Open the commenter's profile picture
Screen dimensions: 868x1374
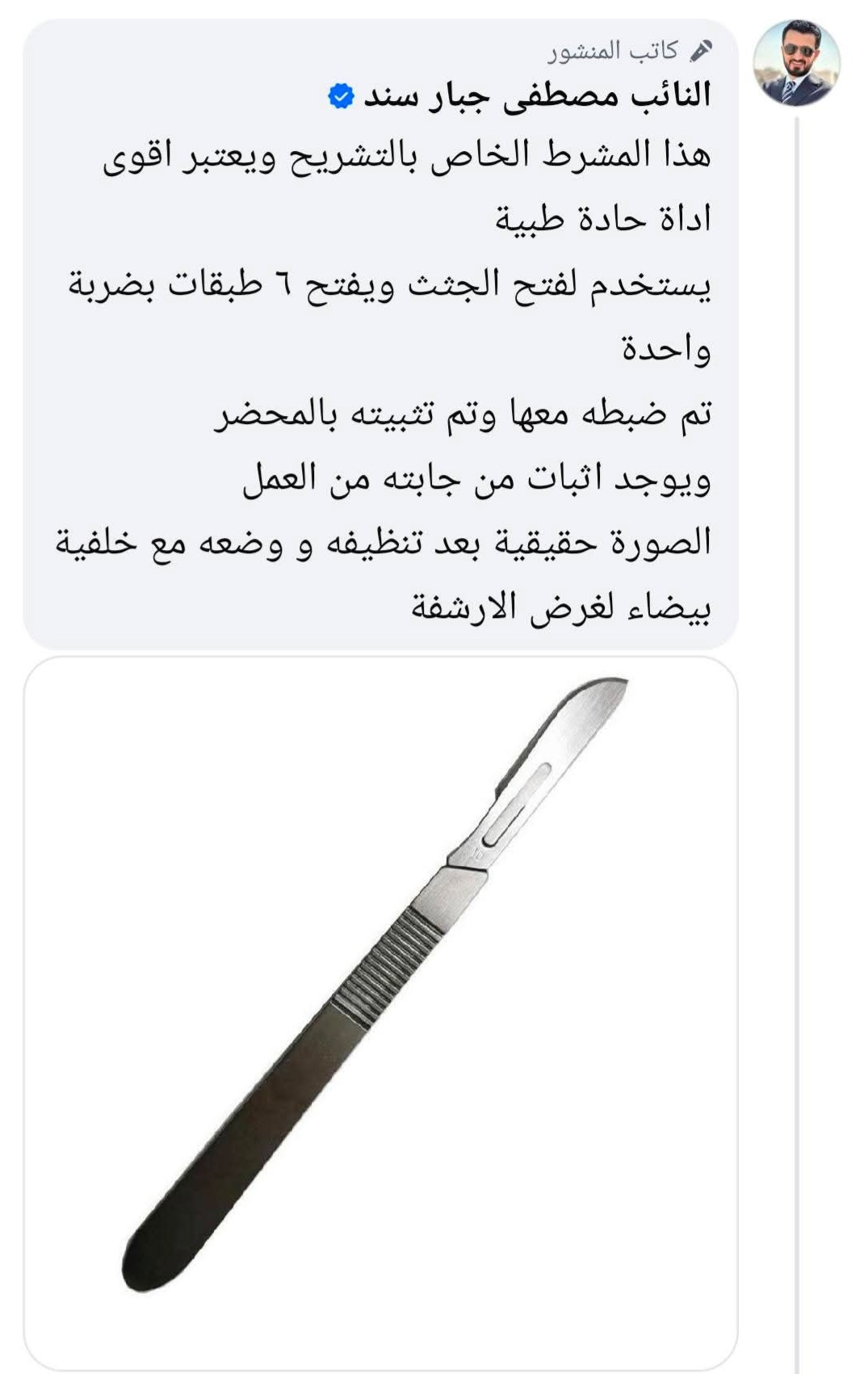coord(796,63)
